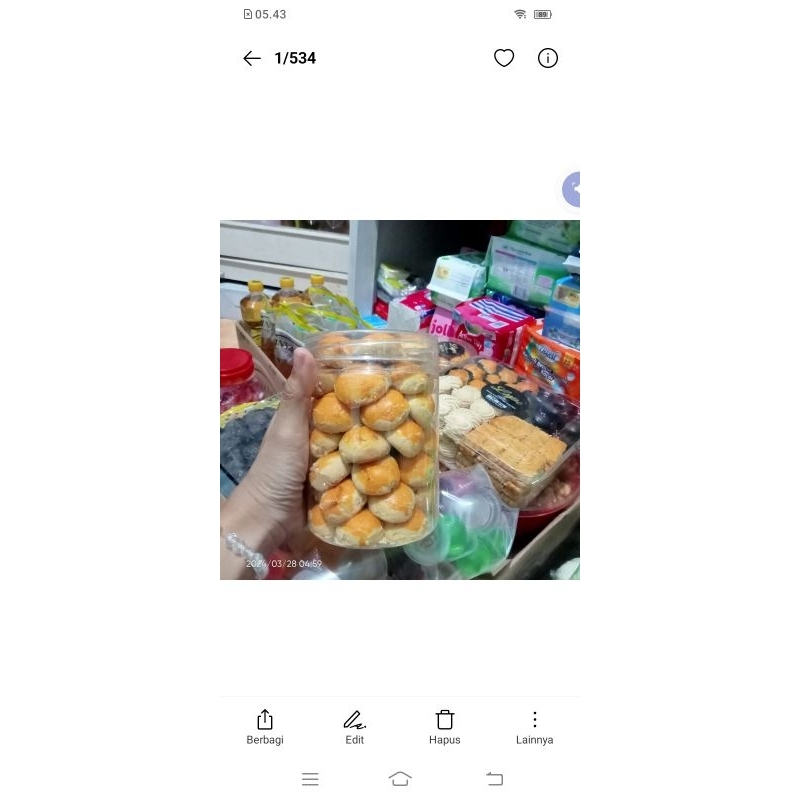Mark this photo as favorite

[x=504, y=58]
